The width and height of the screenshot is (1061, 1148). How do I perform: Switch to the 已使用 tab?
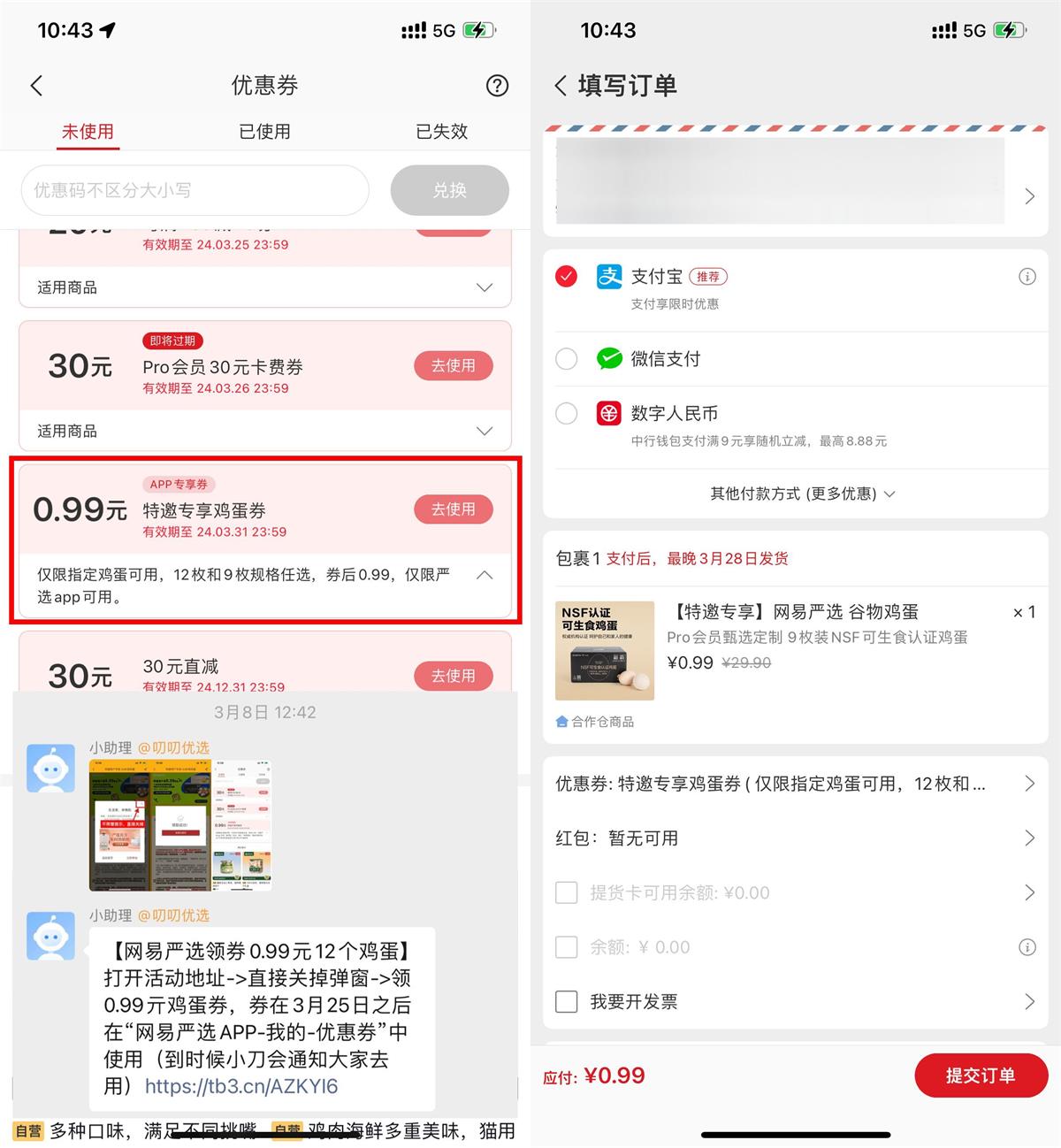point(264,132)
